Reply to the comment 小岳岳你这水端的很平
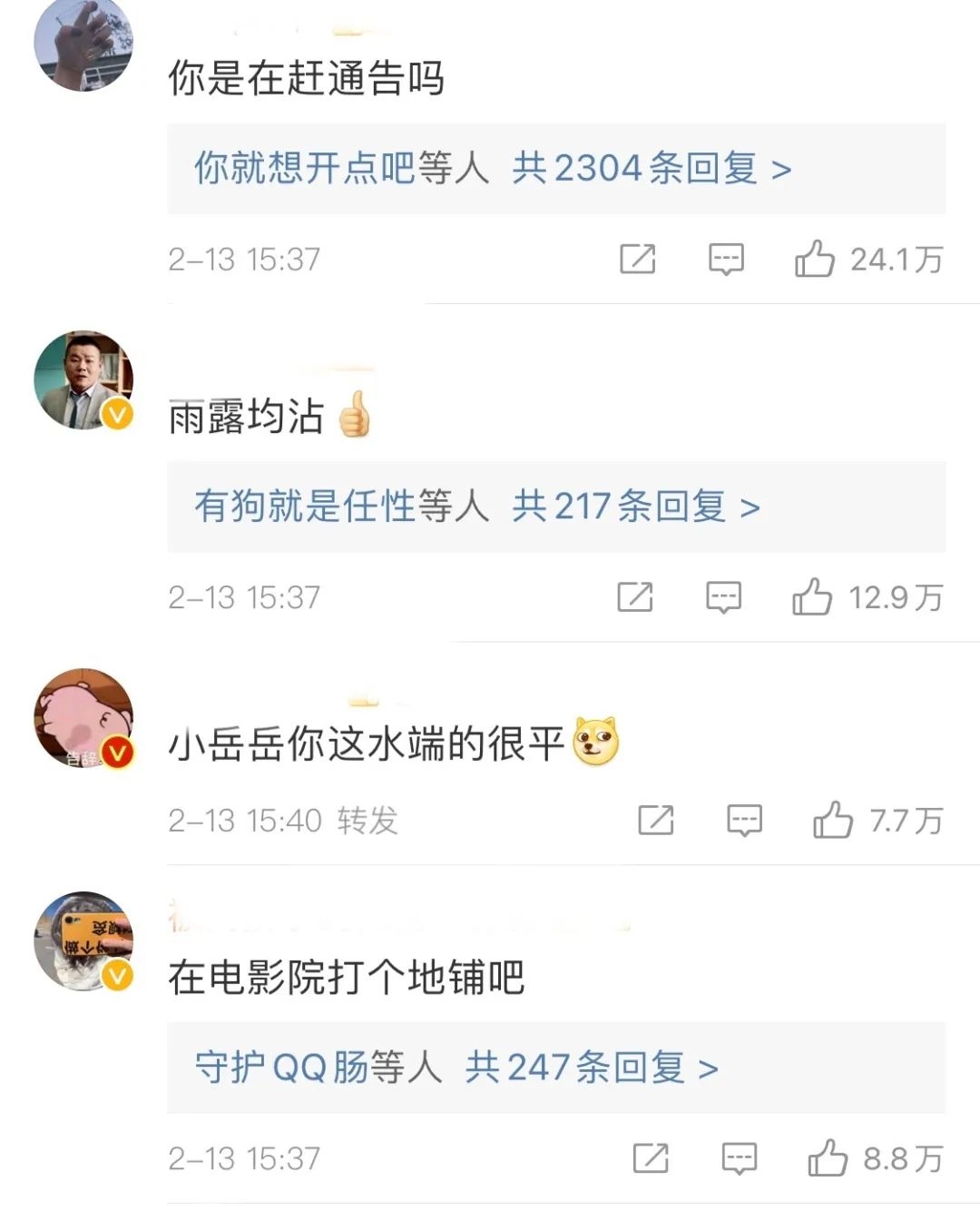980x1211 pixels. pos(744,821)
